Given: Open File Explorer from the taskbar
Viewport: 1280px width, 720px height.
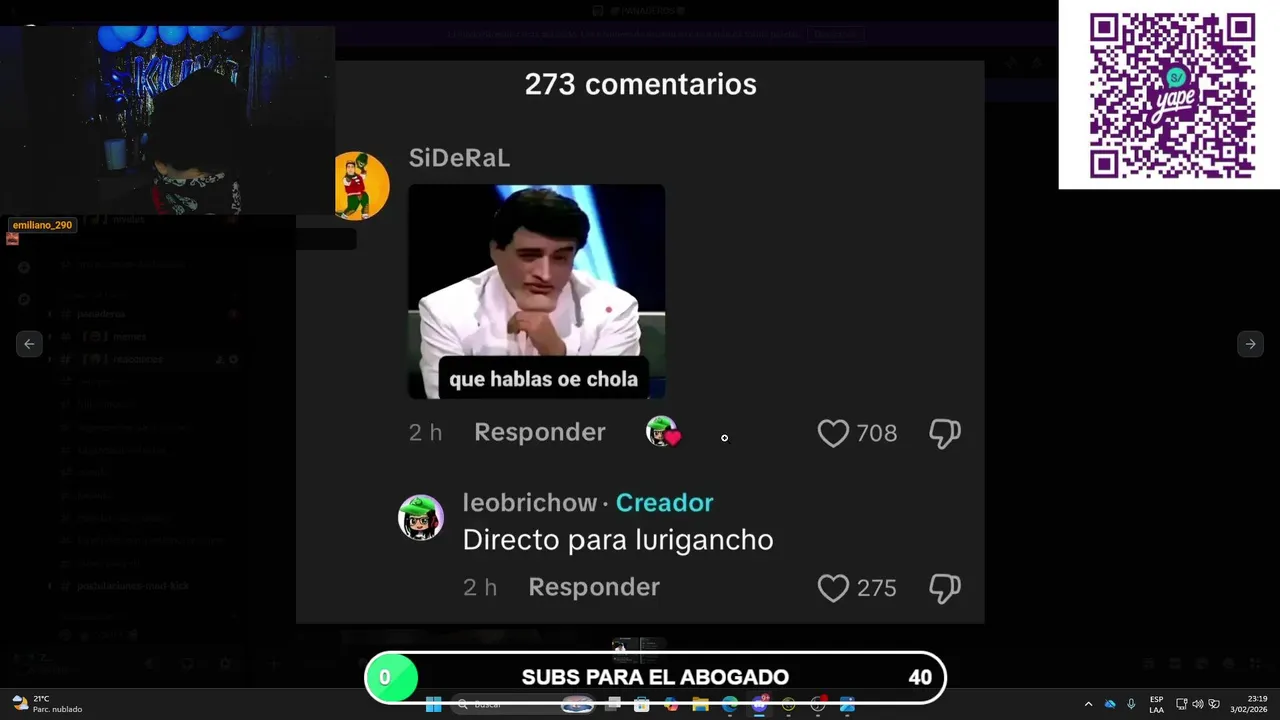Looking at the screenshot, I should (700, 704).
